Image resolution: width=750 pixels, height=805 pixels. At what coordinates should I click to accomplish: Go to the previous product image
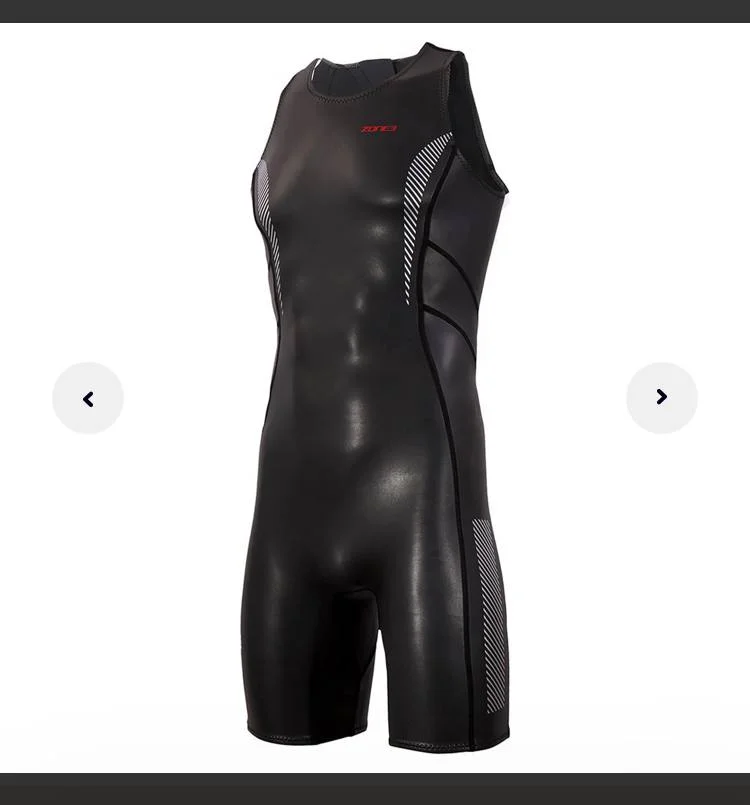tap(88, 398)
